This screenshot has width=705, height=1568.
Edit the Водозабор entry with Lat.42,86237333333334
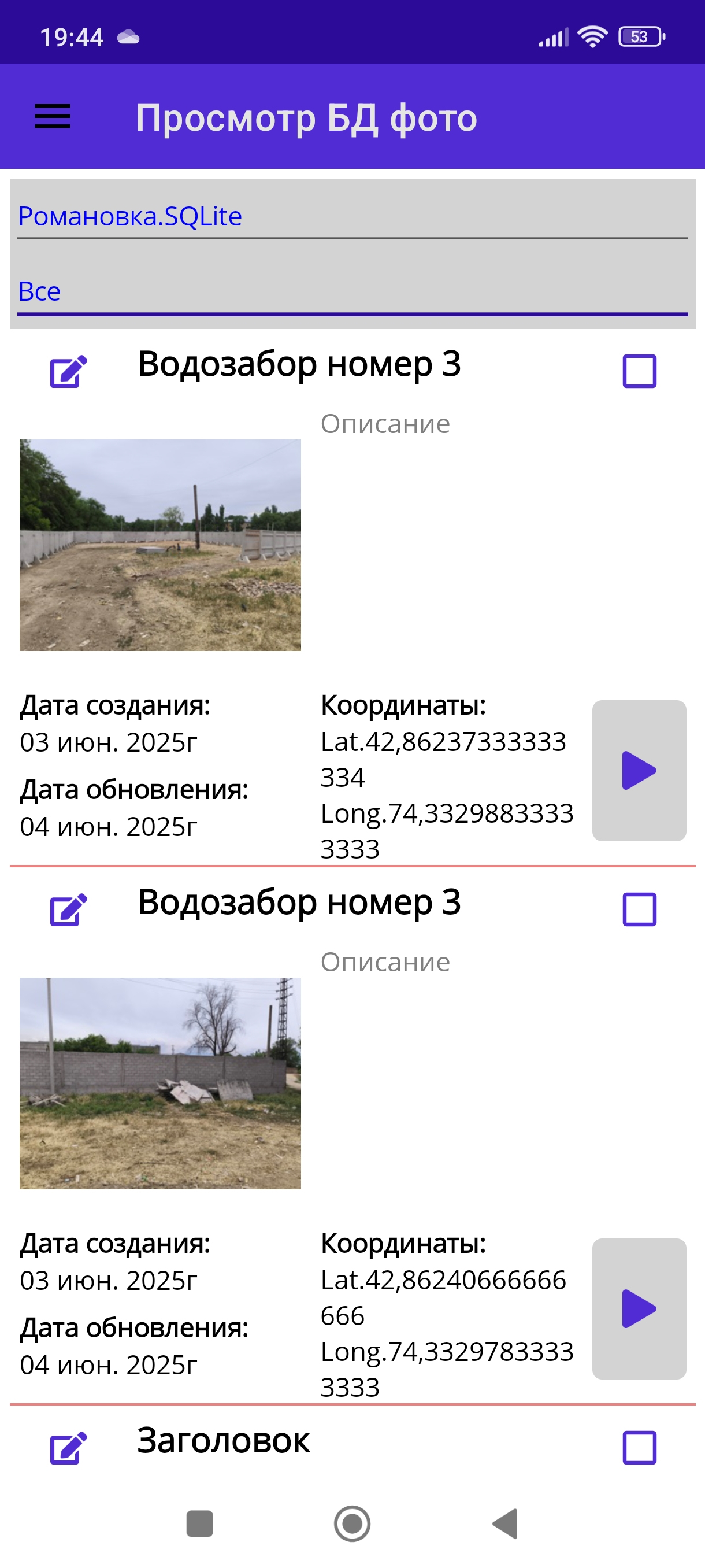[x=68, y=371]
